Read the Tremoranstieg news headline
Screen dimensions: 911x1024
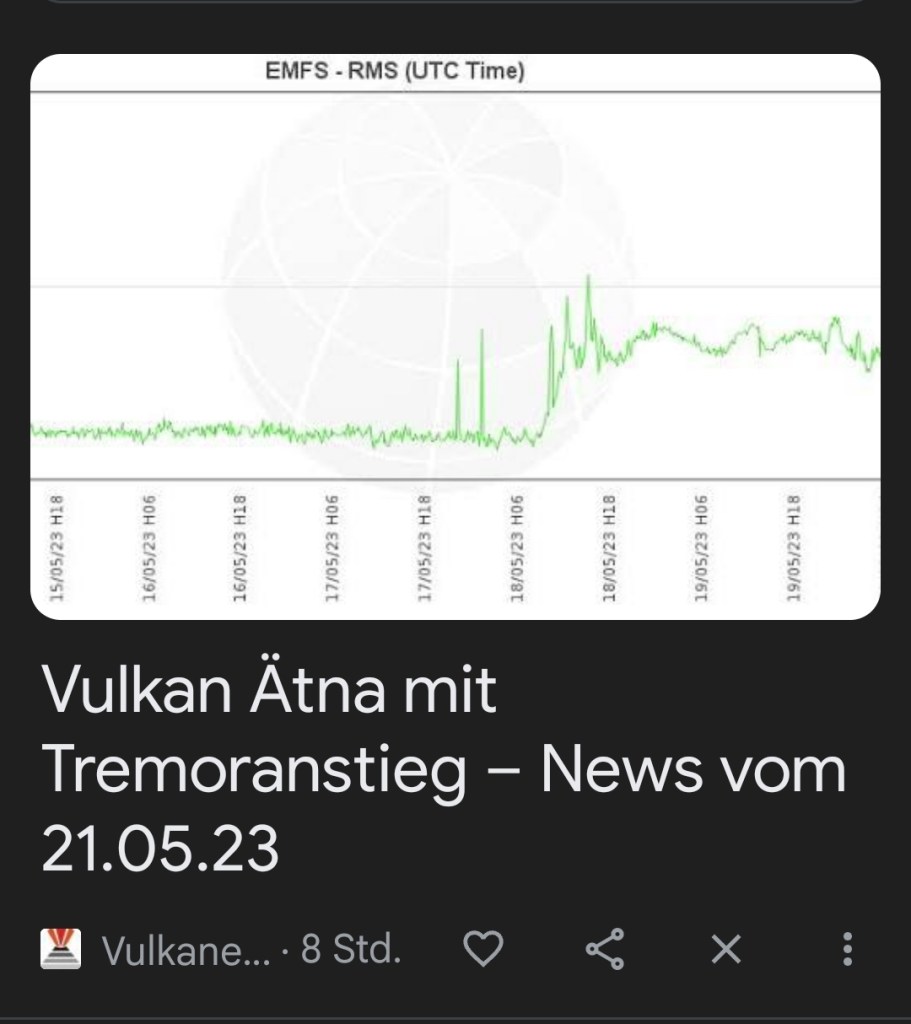443,771
